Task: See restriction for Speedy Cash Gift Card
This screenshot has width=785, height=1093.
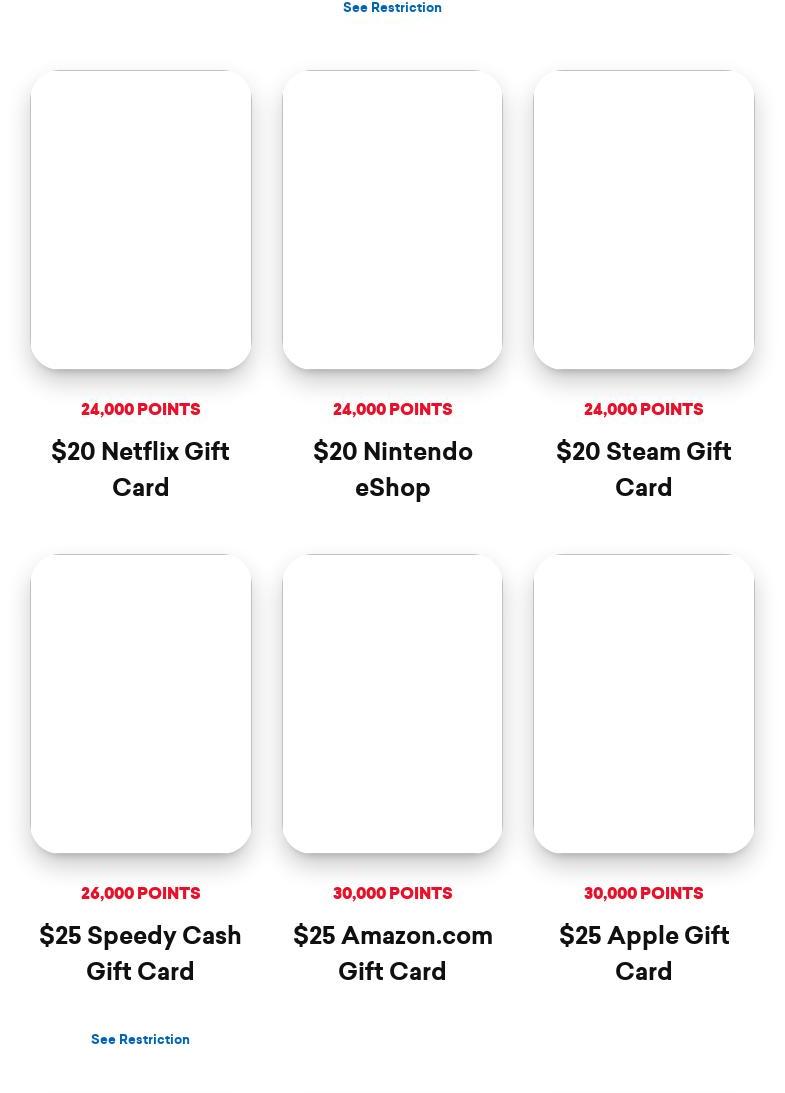Action: point(140,1039)
